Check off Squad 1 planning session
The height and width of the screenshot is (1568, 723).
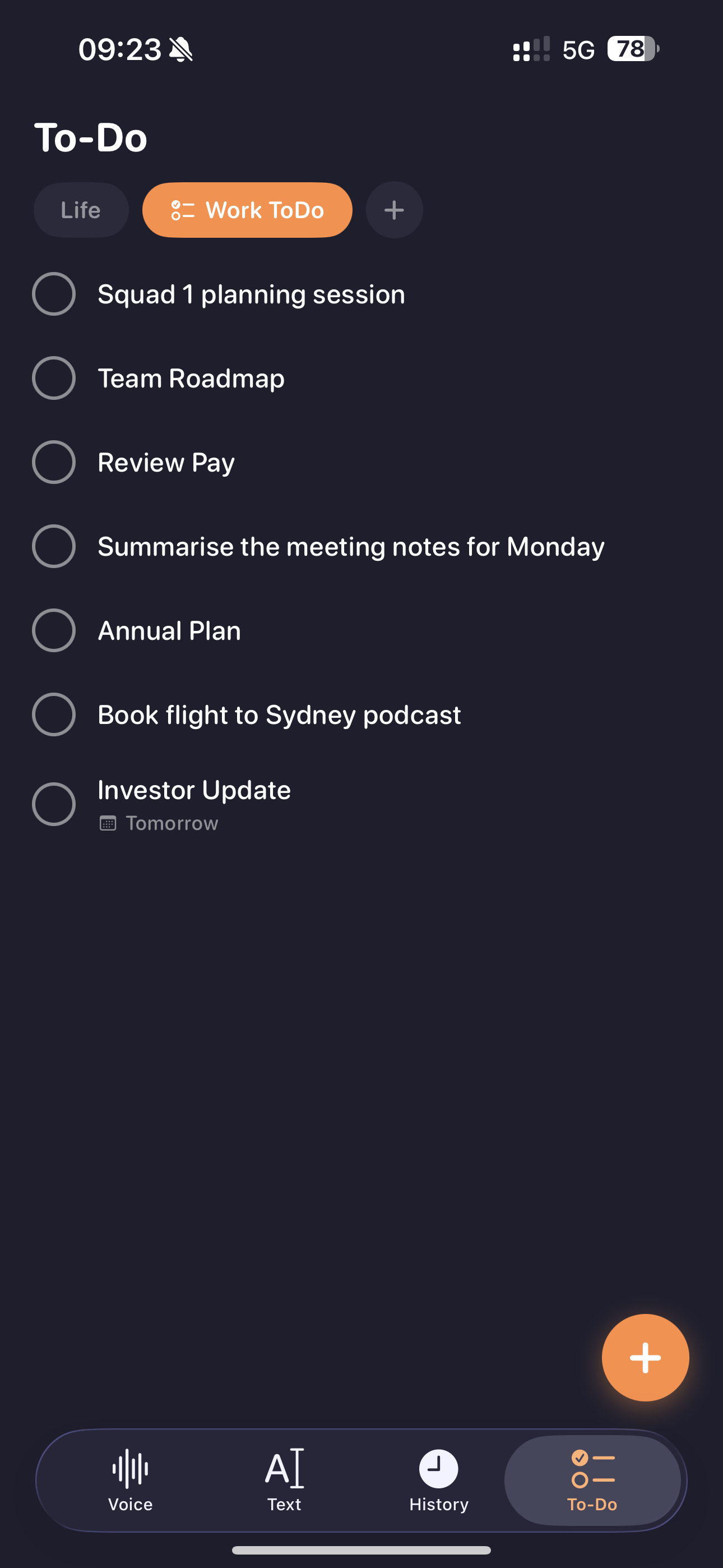(54, 294)
